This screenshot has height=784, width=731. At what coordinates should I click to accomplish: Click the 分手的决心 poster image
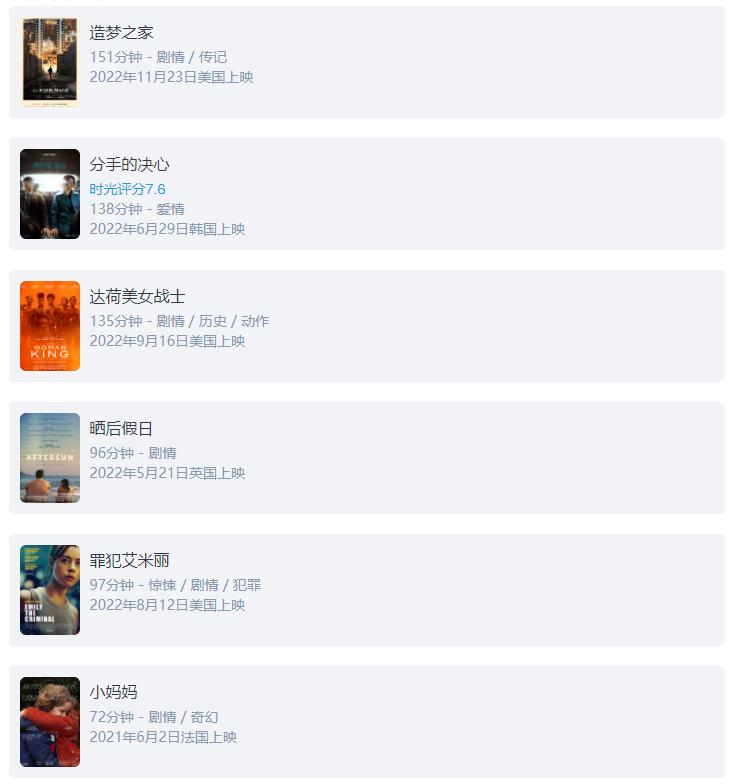tap(50, 193)
